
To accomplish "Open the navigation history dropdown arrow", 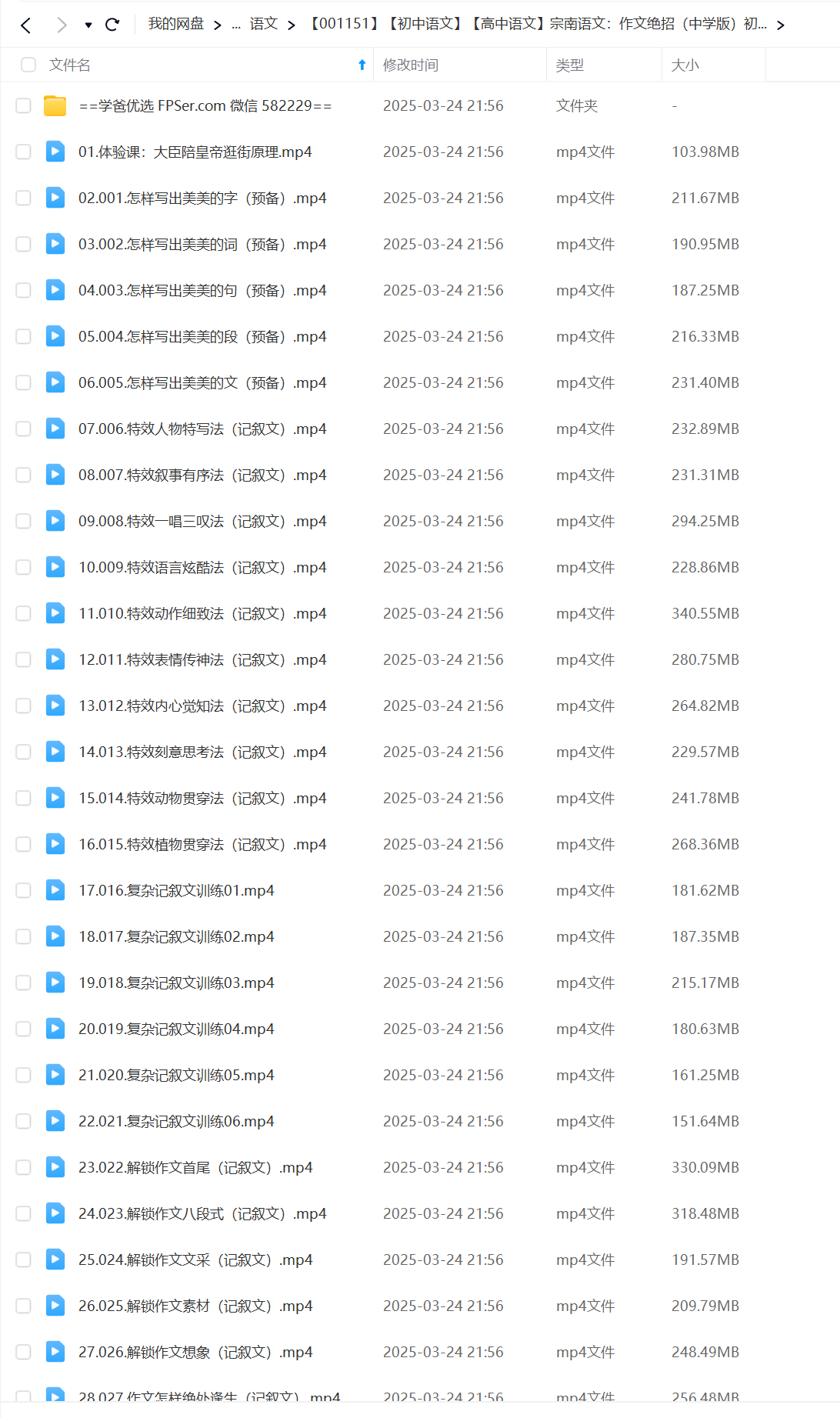I will click(x=88, y=25).
